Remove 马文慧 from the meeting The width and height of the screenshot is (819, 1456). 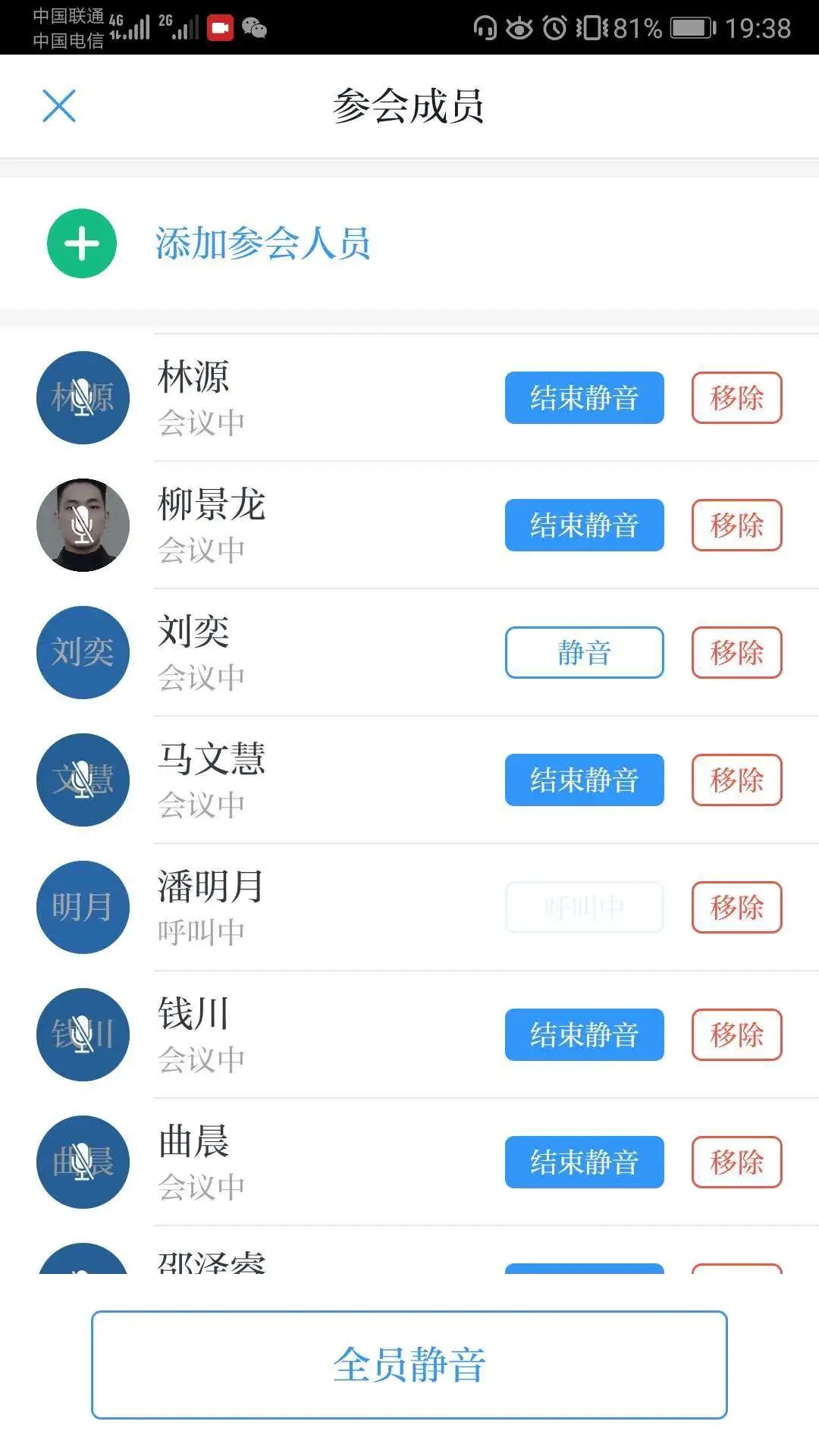(736, 780)
